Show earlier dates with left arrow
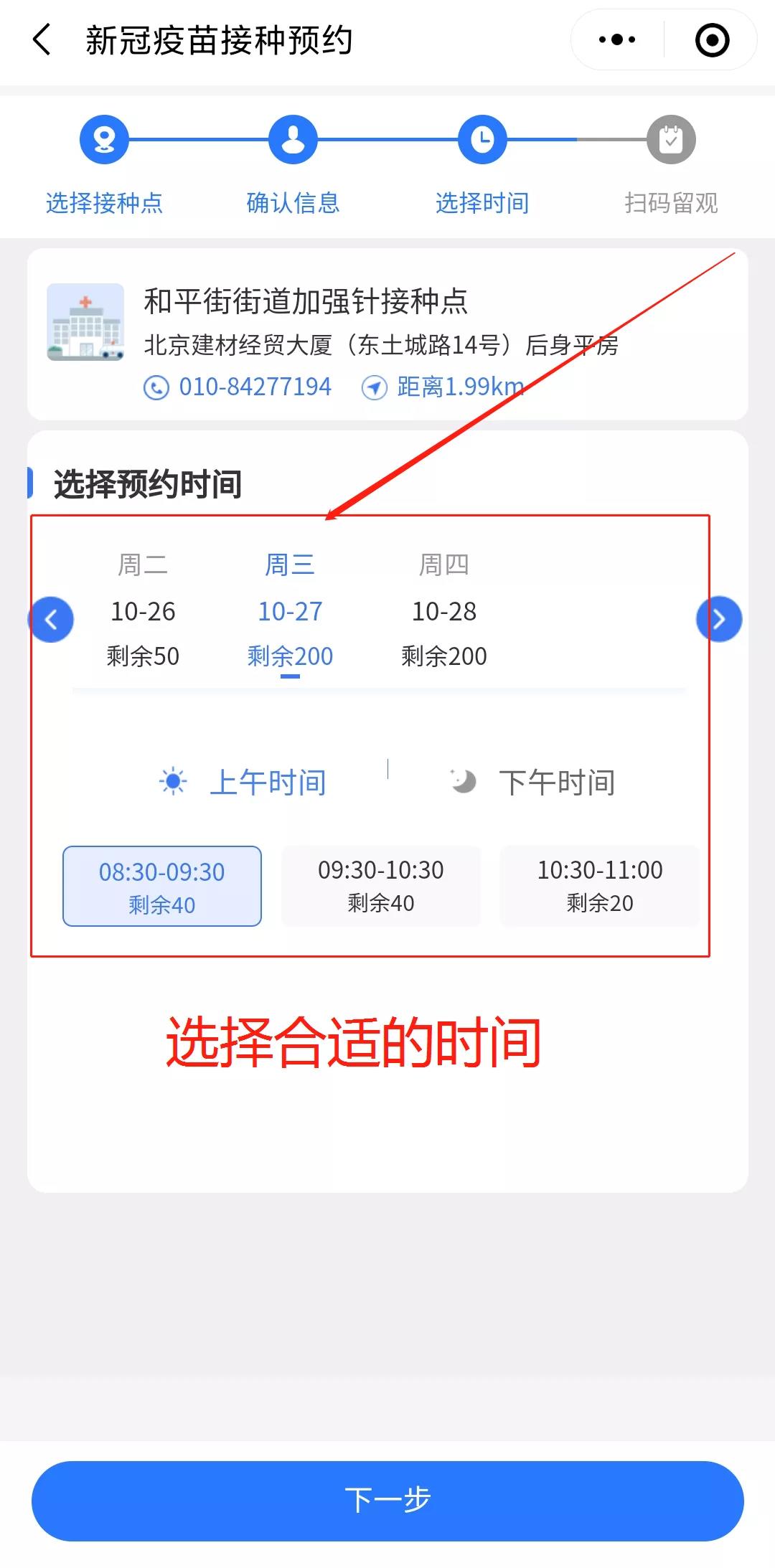 coord(51,619)
